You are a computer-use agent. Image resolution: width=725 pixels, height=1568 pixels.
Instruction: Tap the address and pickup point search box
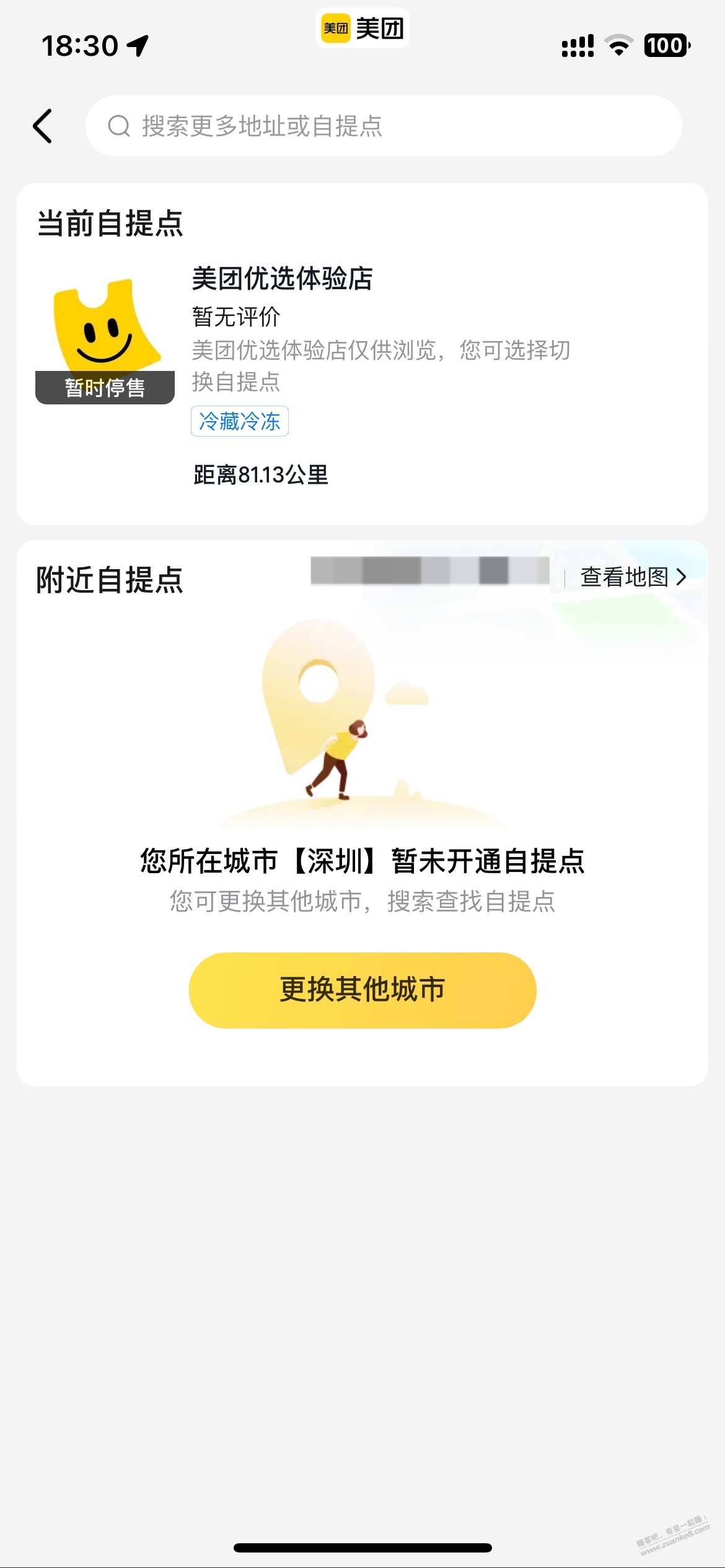pos(383,126)
